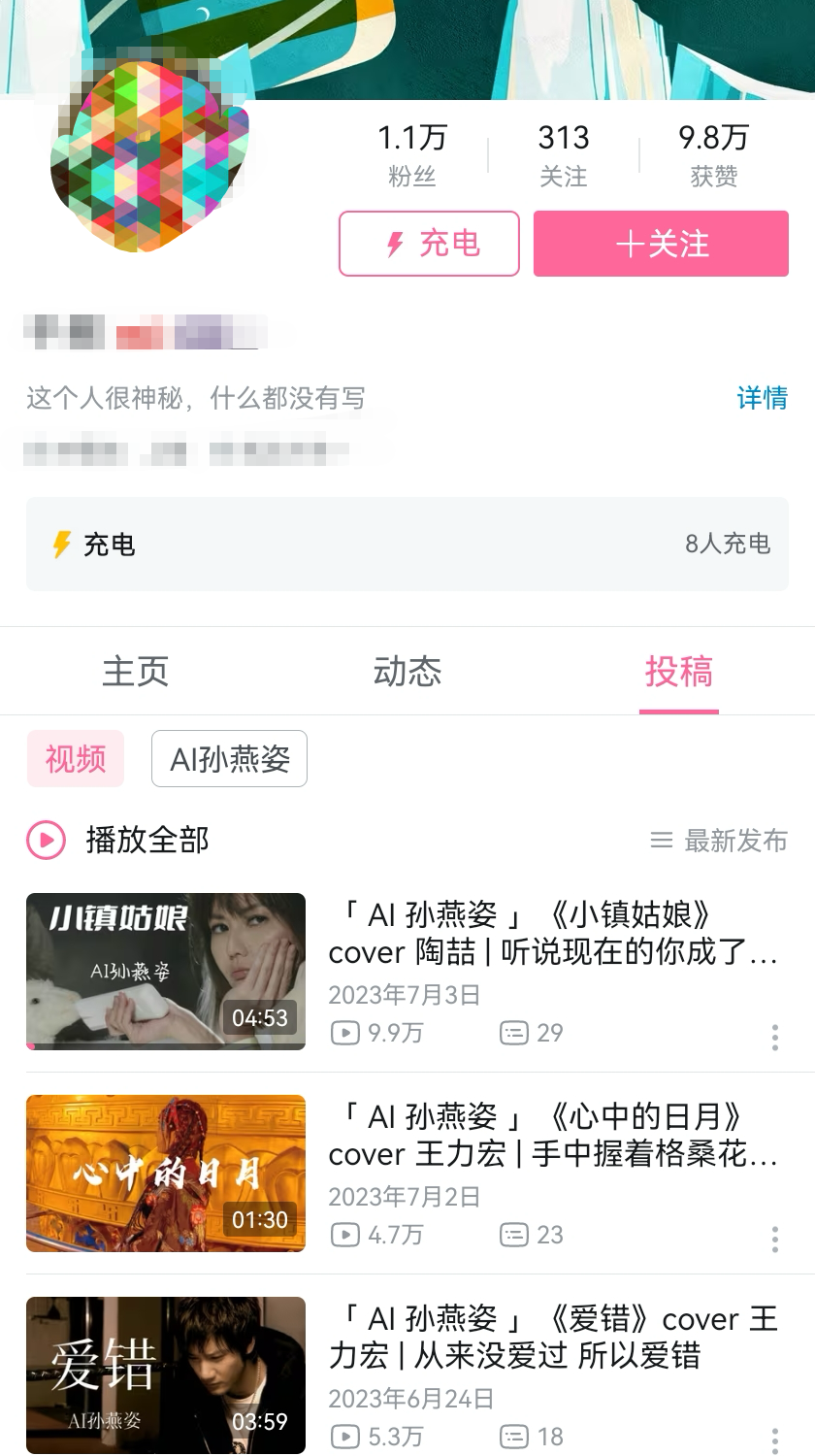Open the 《小镇姑娘》 cover video
Screen dimensions: 815x1456
[553, 933]
